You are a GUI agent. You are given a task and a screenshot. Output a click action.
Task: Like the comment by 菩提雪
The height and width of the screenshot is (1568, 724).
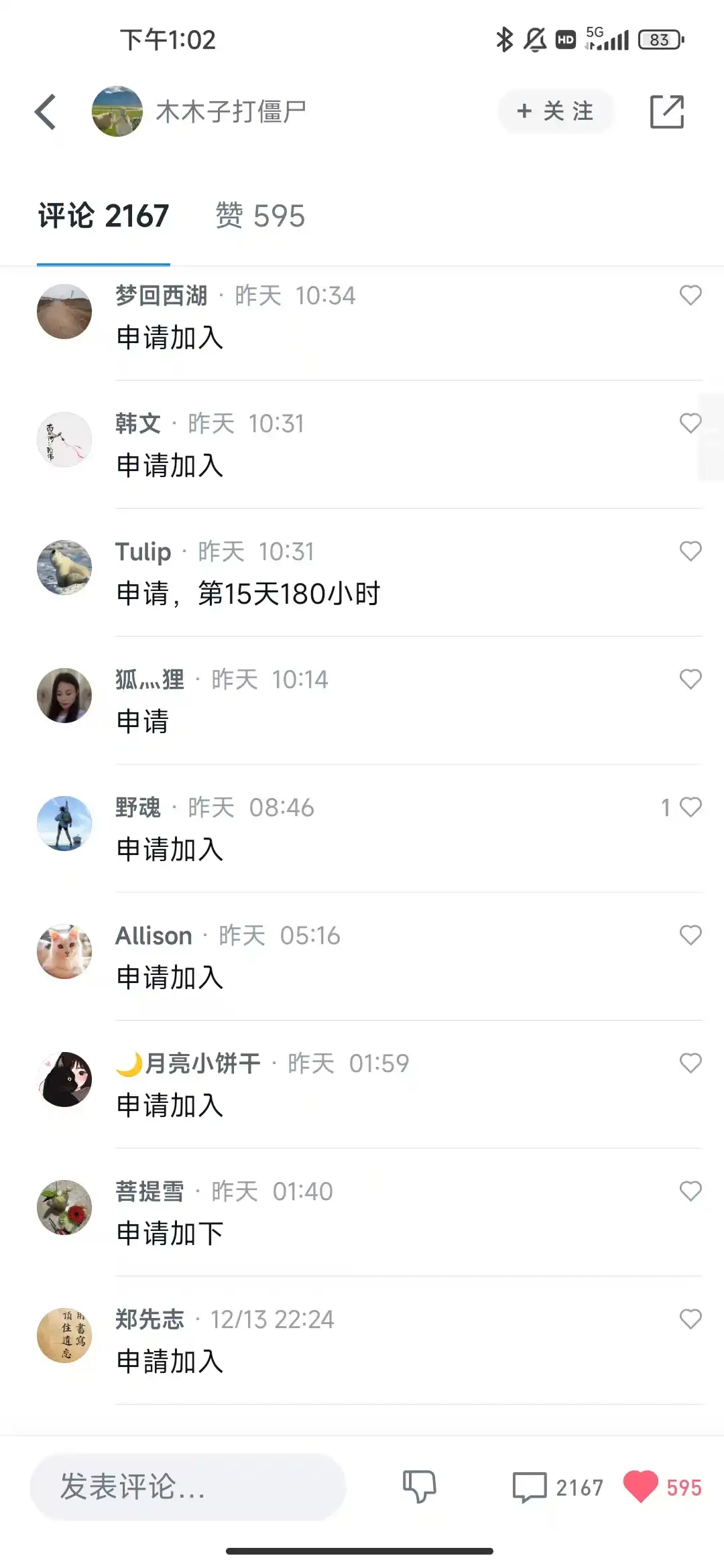click(x=690, y=1191)
